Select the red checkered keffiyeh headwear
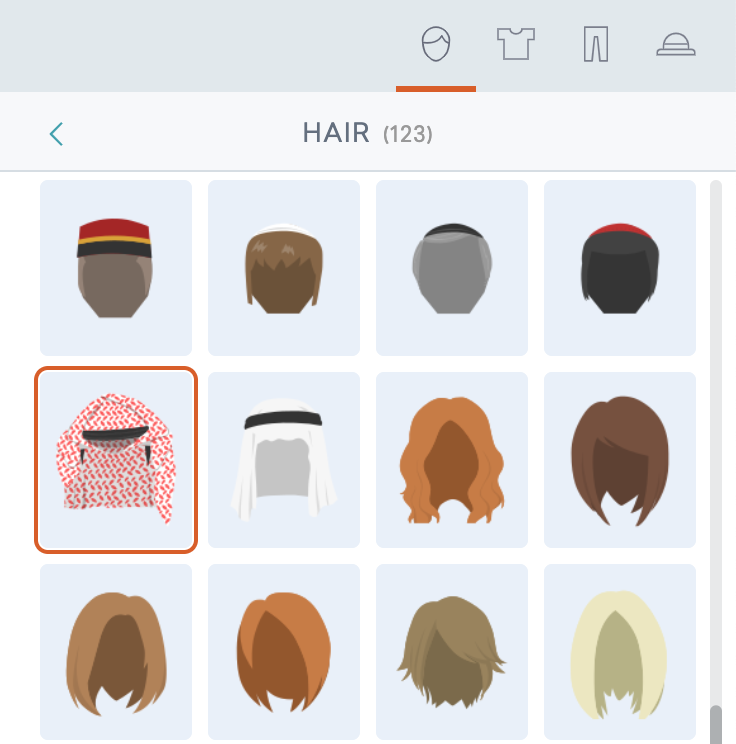The height and width of the screenshot is (744, 736). click(116, 460)
